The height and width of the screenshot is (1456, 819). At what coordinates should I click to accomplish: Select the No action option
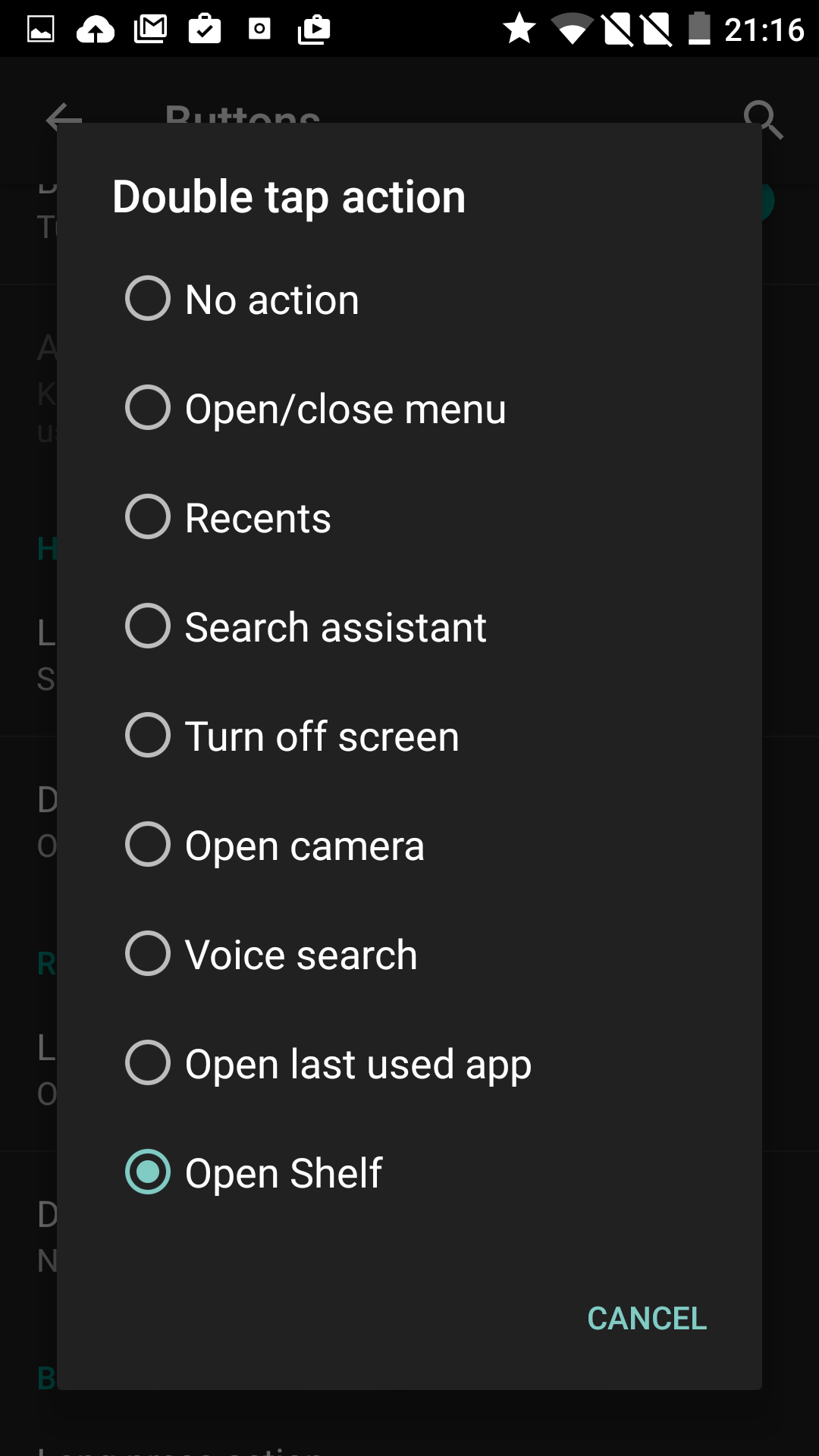point(409,299)
